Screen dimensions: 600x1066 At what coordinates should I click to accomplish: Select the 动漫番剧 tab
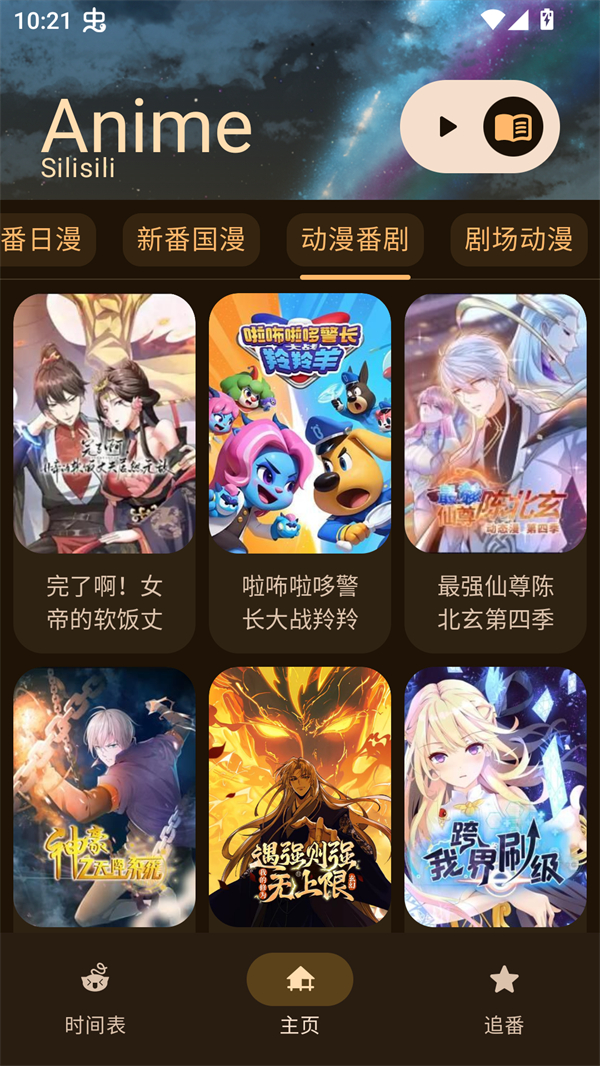[x=355, y=240]
